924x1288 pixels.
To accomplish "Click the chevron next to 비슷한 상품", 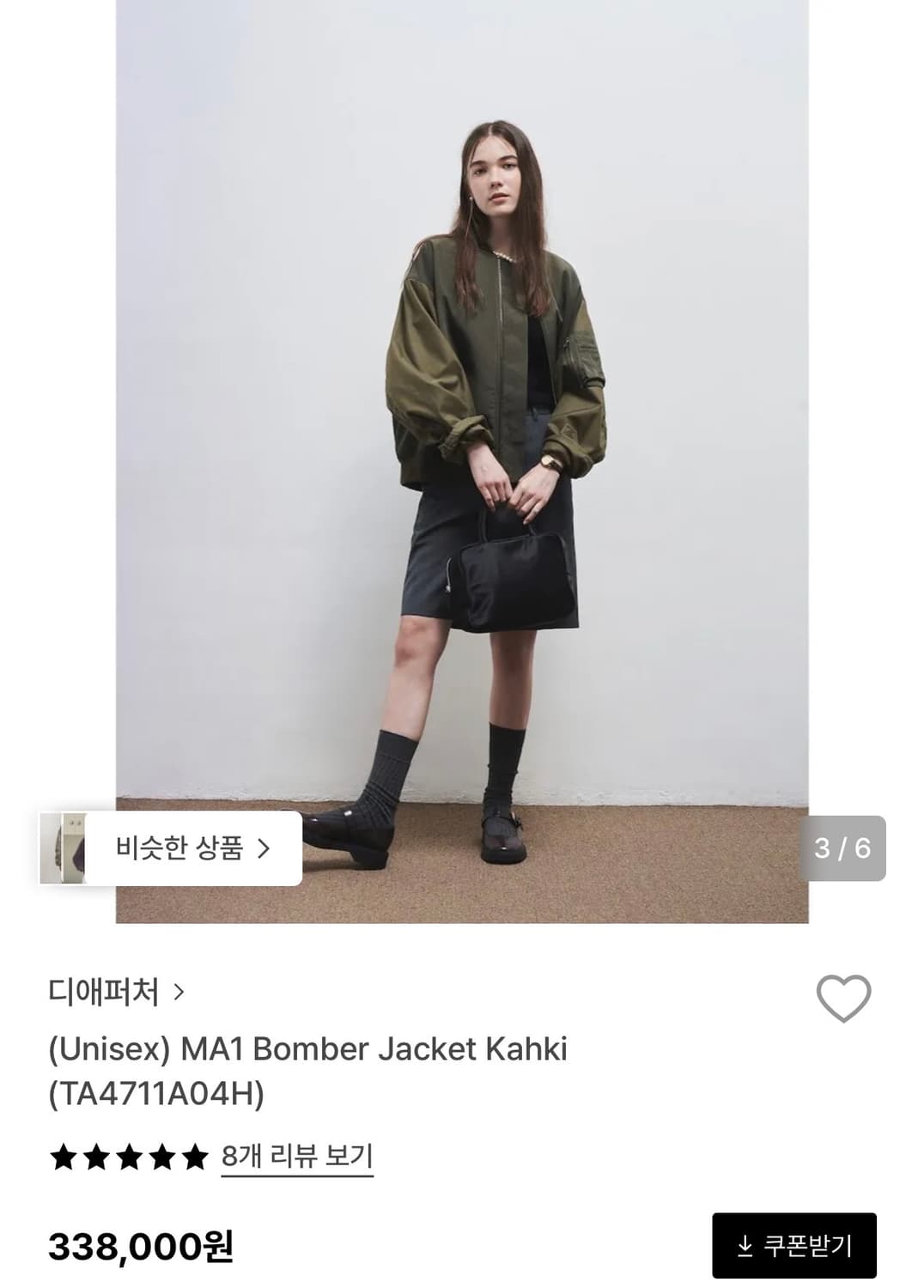I will [x=263, y=850].
